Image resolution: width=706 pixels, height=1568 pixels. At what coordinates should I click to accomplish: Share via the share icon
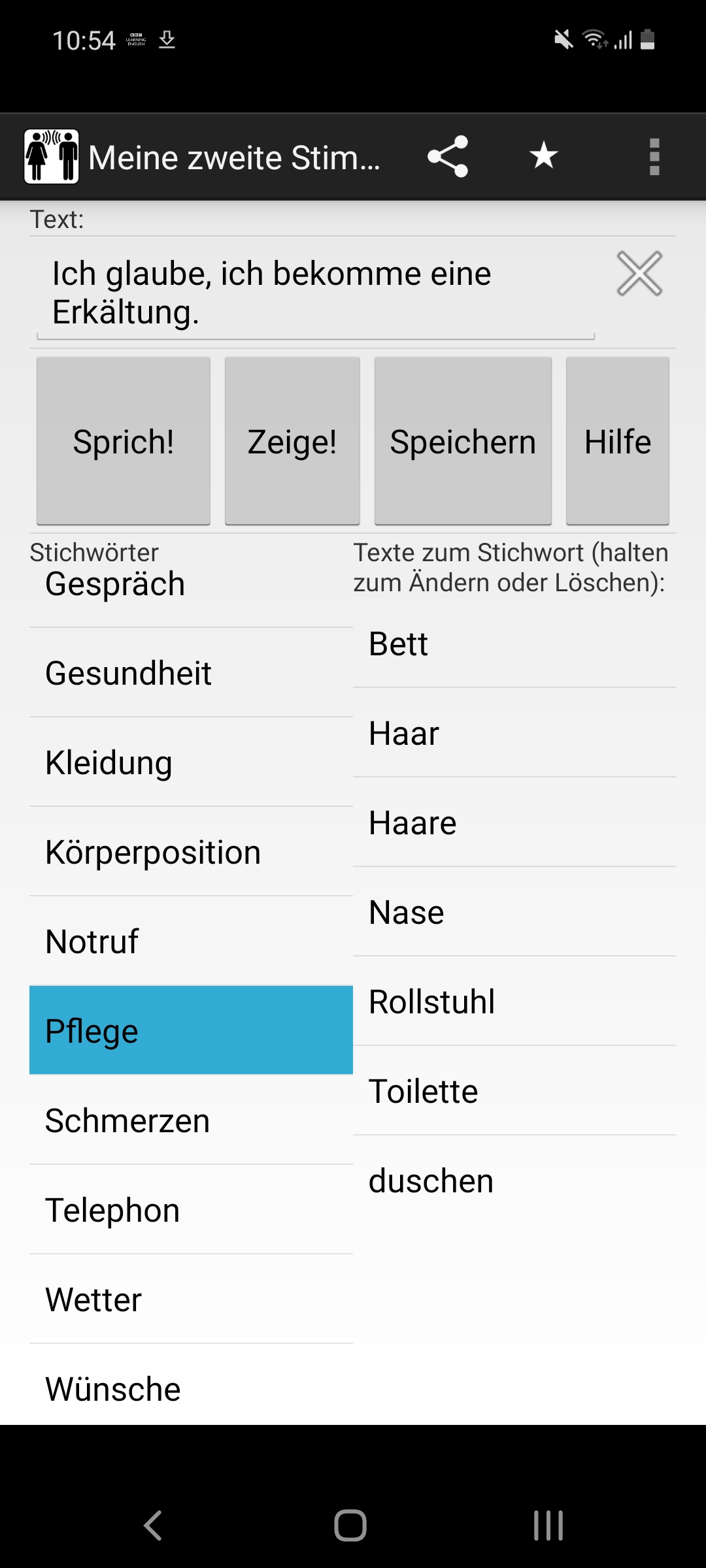(x=448, y=157)
